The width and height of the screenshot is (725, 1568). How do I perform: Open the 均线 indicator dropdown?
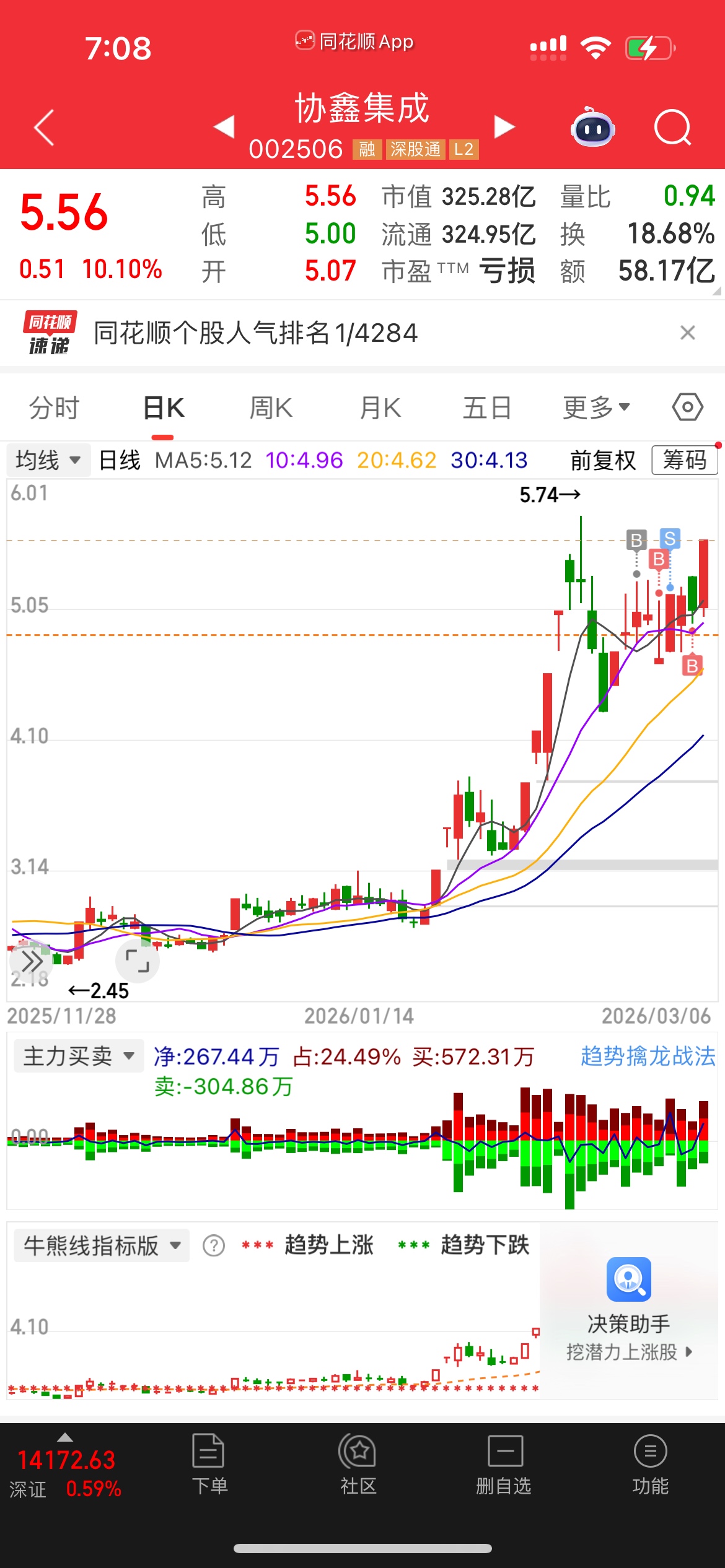[x=48, y=460]
